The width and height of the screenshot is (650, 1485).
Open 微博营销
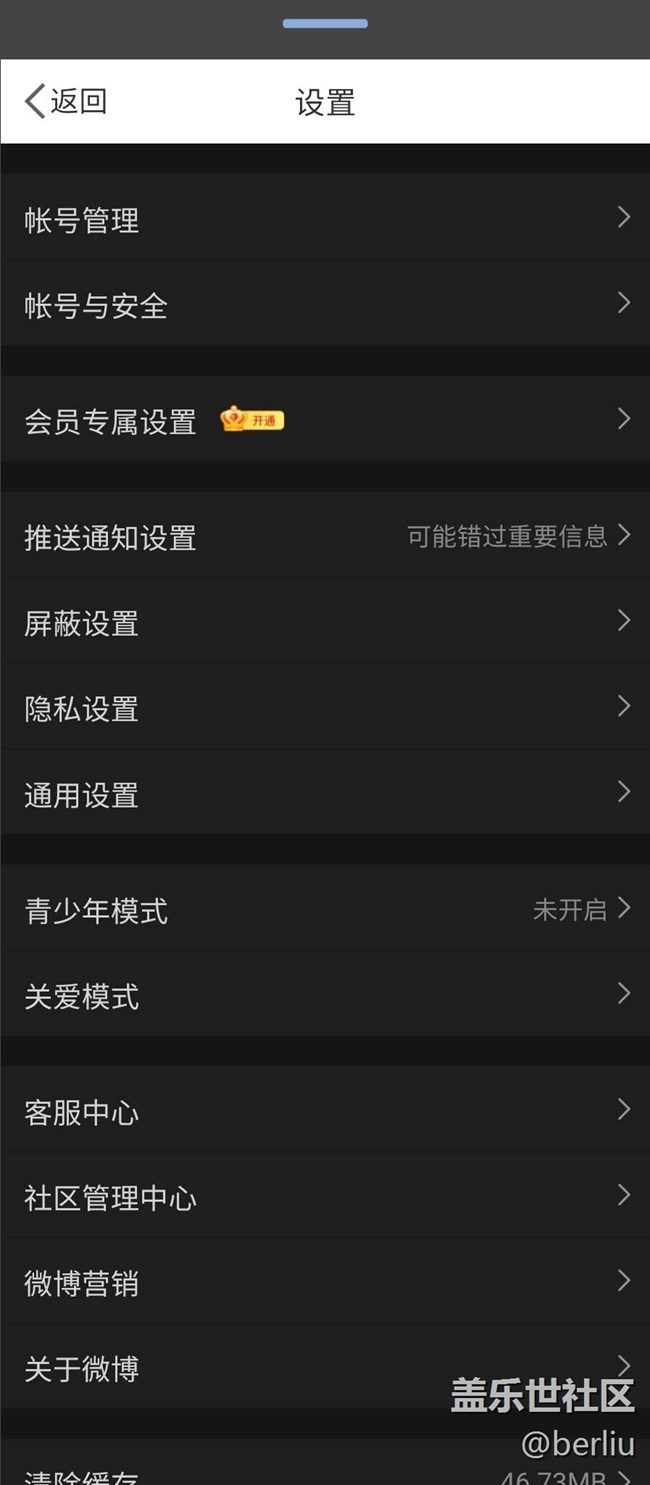[x=325, y=1282]
